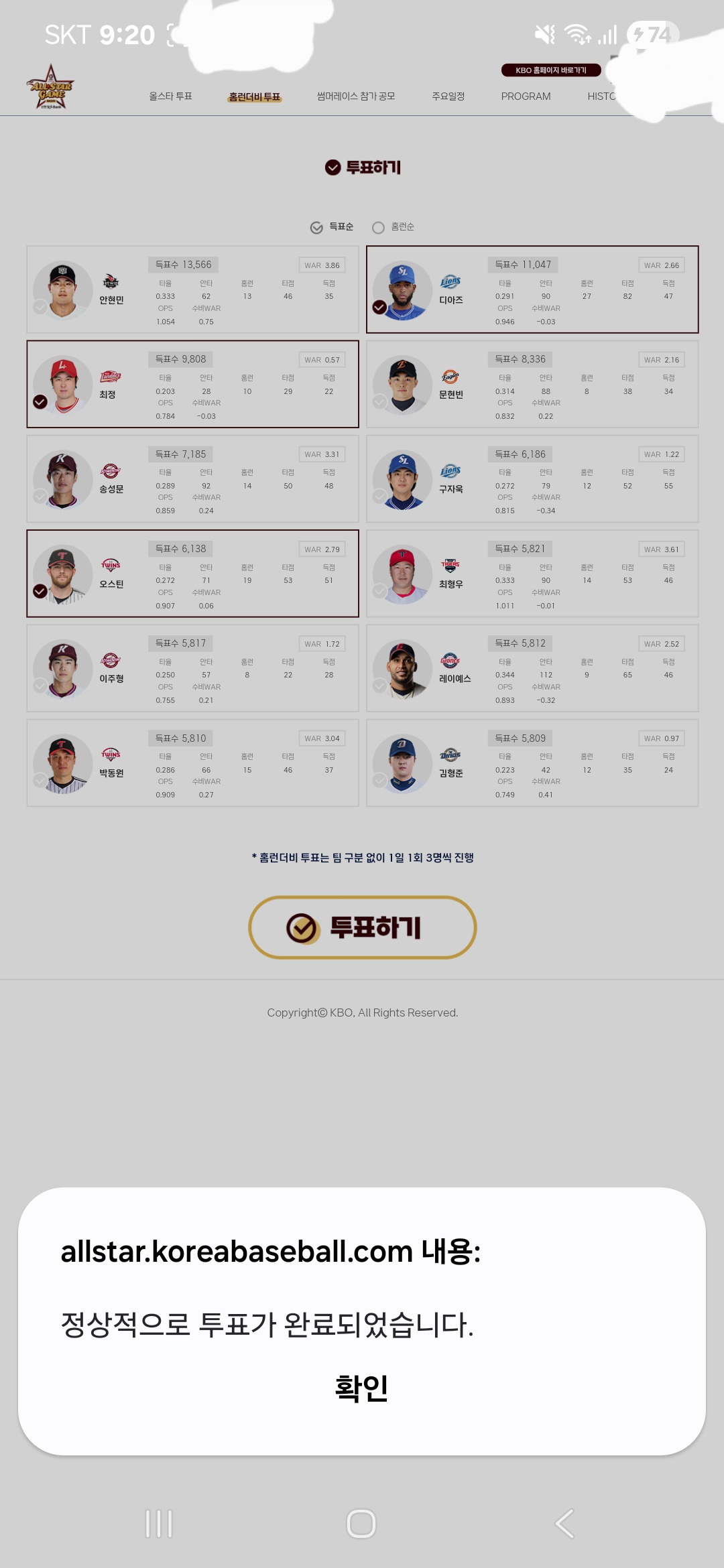Viewport: 724px width, 1568px height.
Task: Open the 주요일정 tab
Action: pyautogui.click(x=448, y=96)
